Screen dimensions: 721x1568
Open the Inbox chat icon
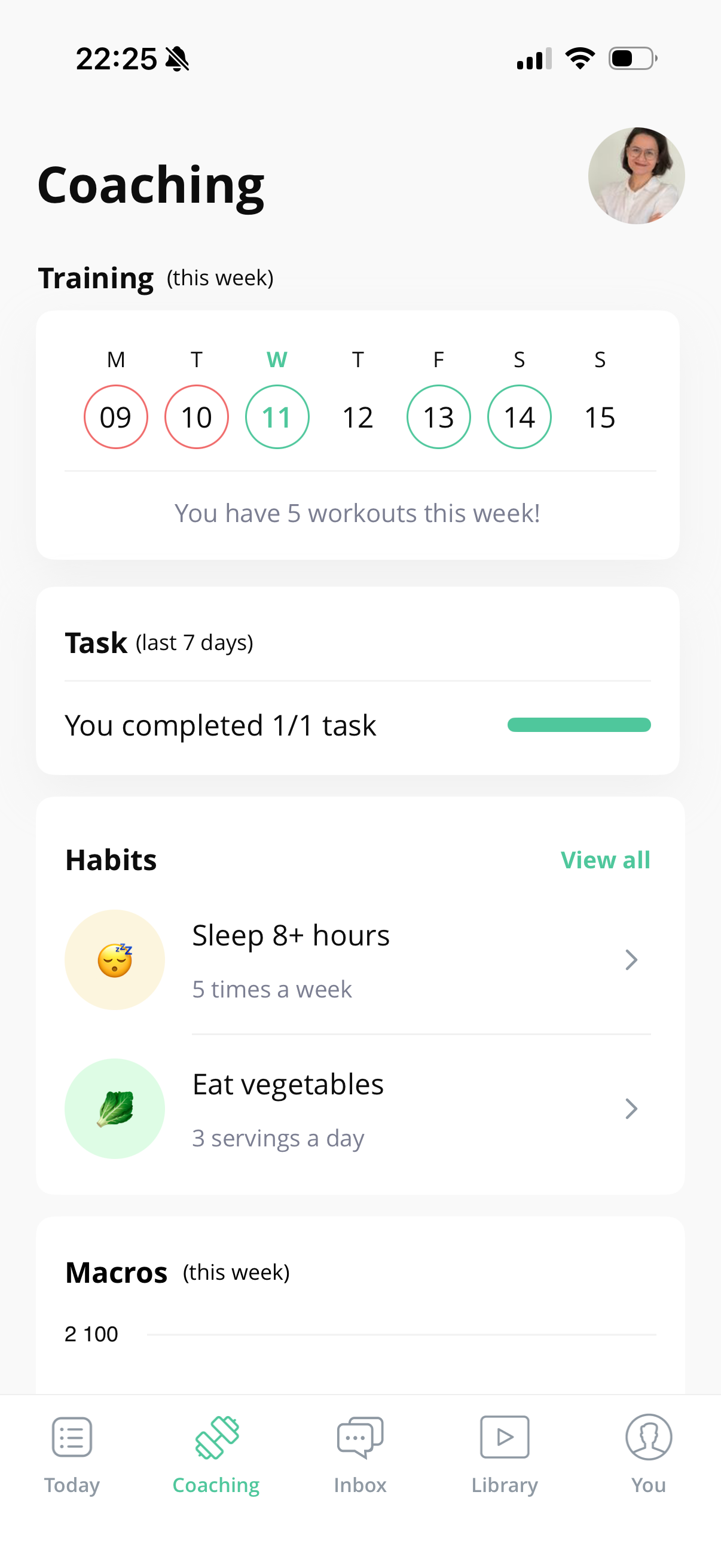(360, 1436)
